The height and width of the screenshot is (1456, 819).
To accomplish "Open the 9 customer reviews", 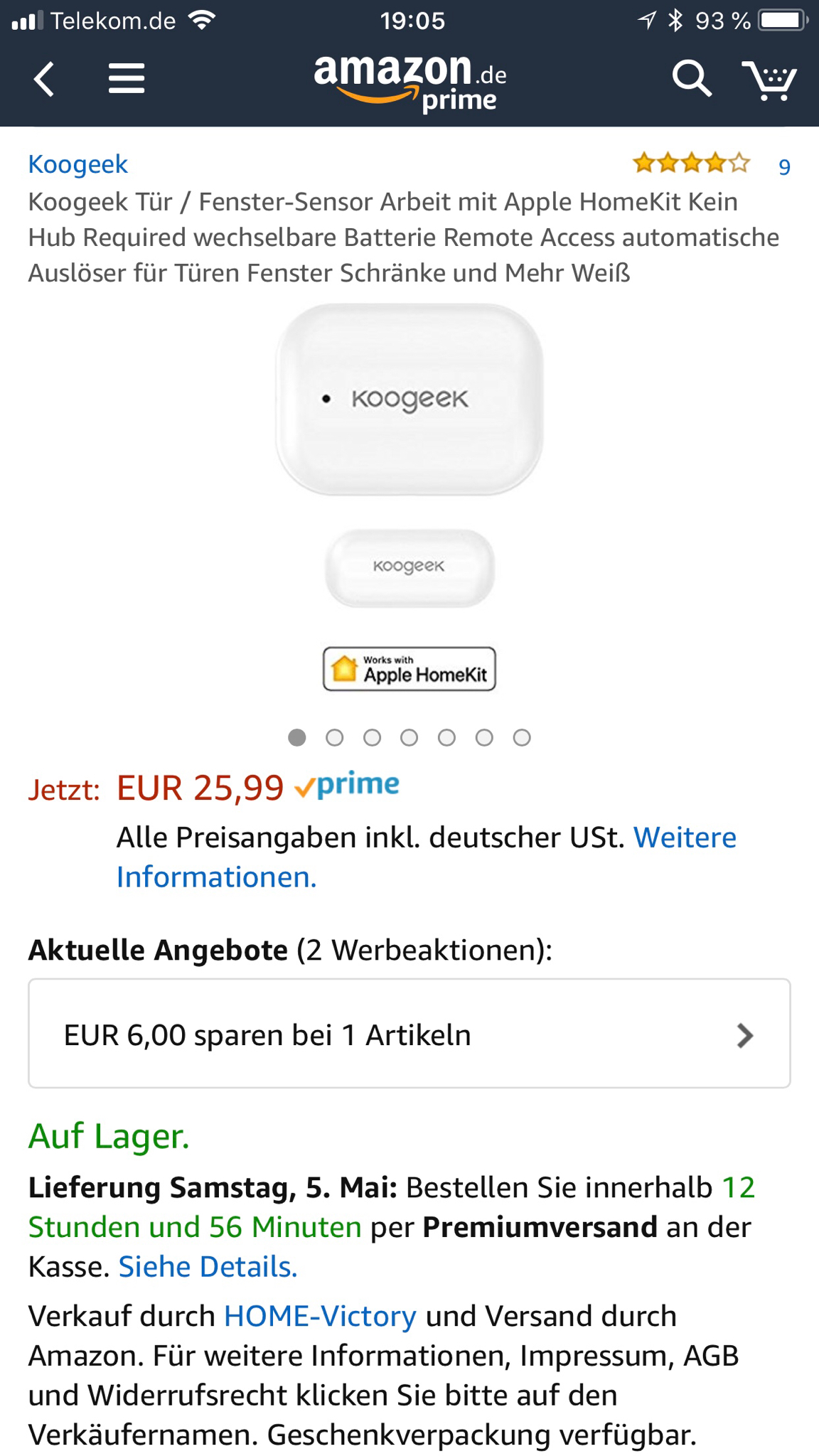I will click(783, 167).
